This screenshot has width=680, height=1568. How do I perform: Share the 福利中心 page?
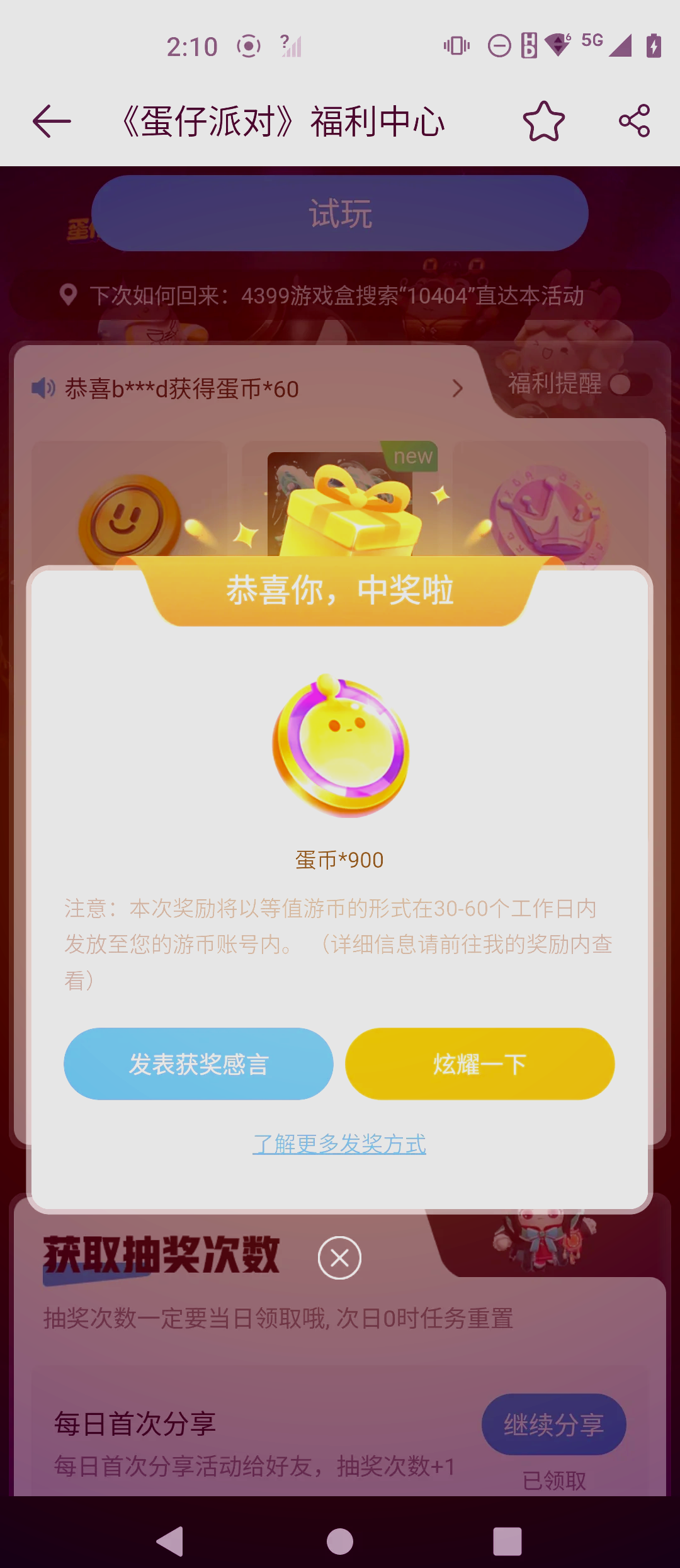[x=634, y=121]
